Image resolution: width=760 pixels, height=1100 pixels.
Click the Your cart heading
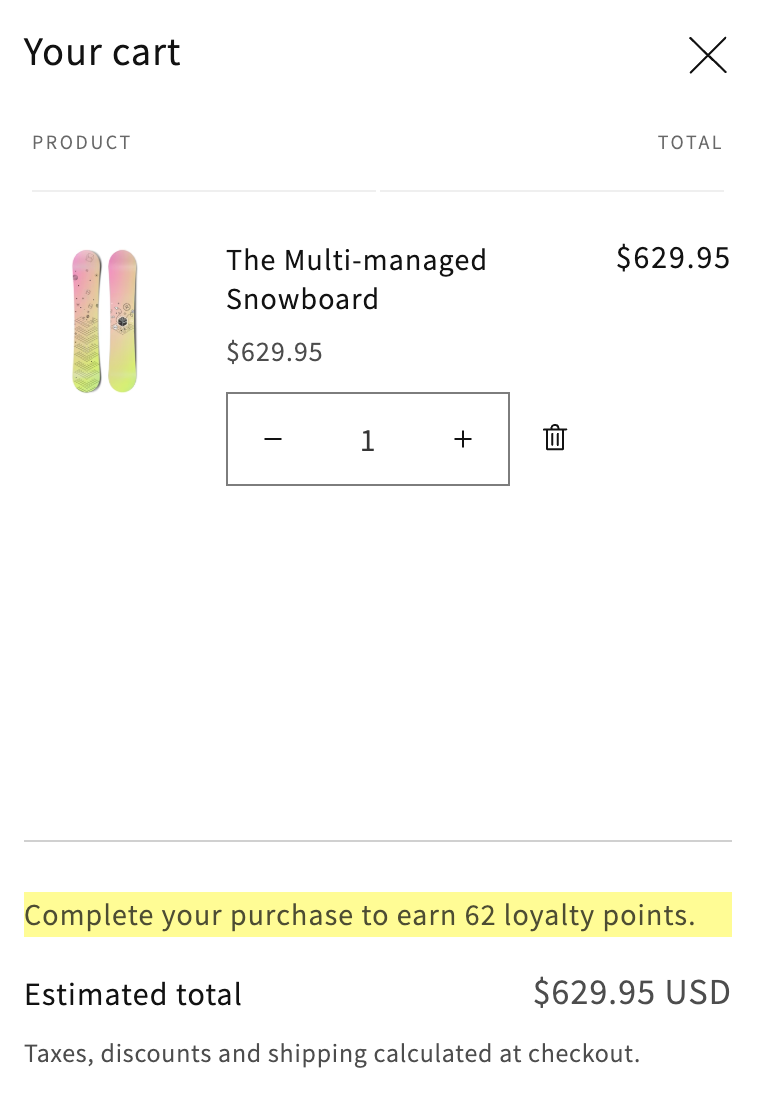tap(102, 52)
